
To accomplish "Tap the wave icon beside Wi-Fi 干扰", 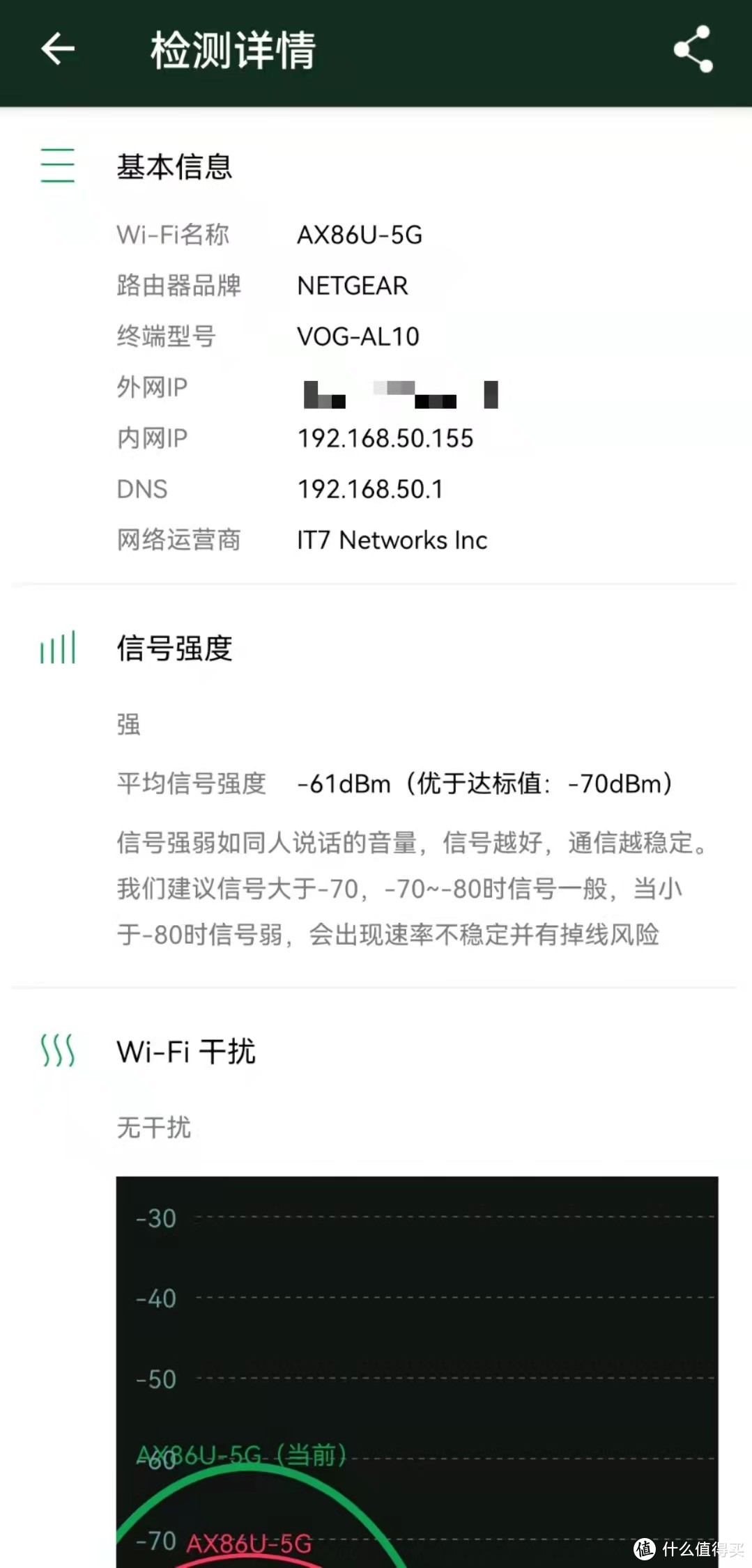I will (57, 1052).
